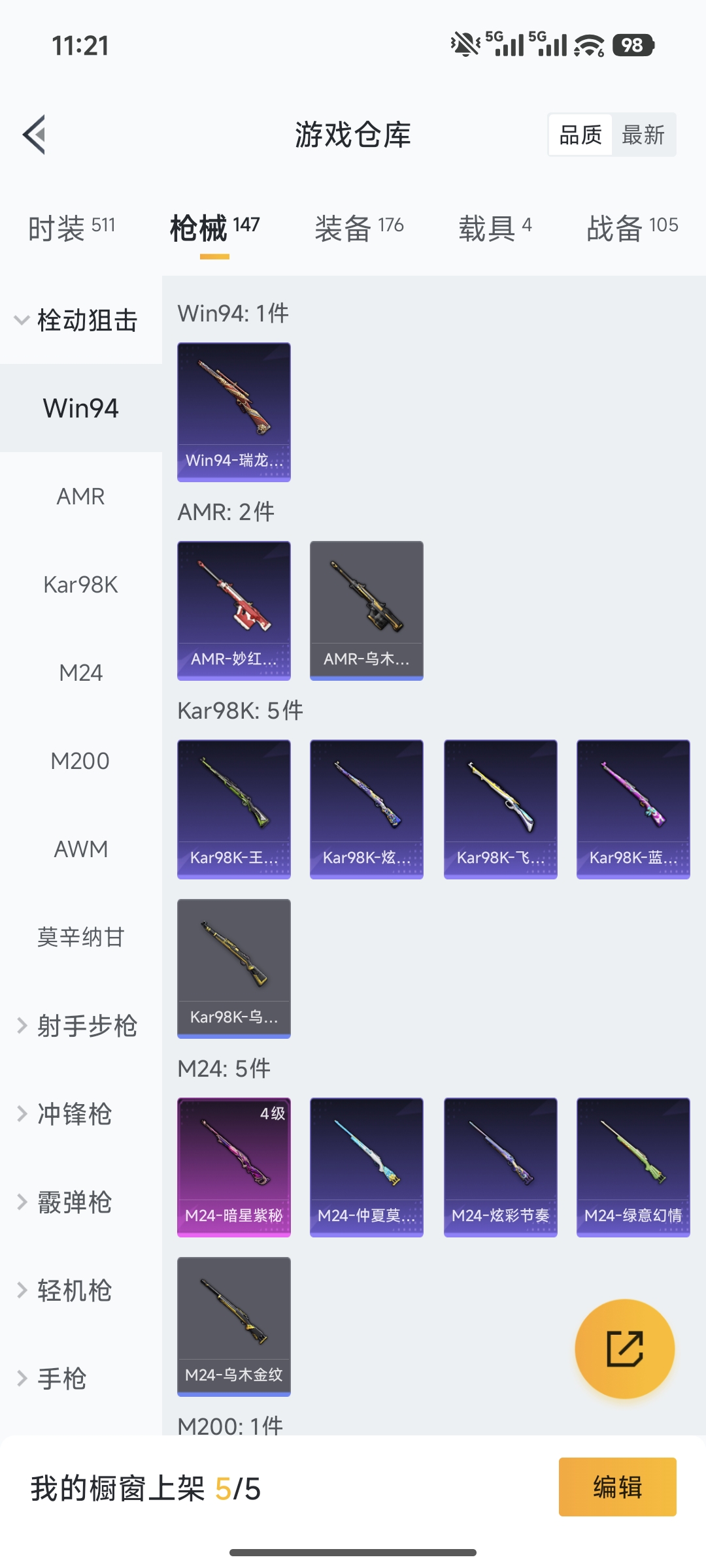This screenshot has height=1568, width=706.
Task: Open the M24-乌木金纹 skin
Action: [233, 1326]
